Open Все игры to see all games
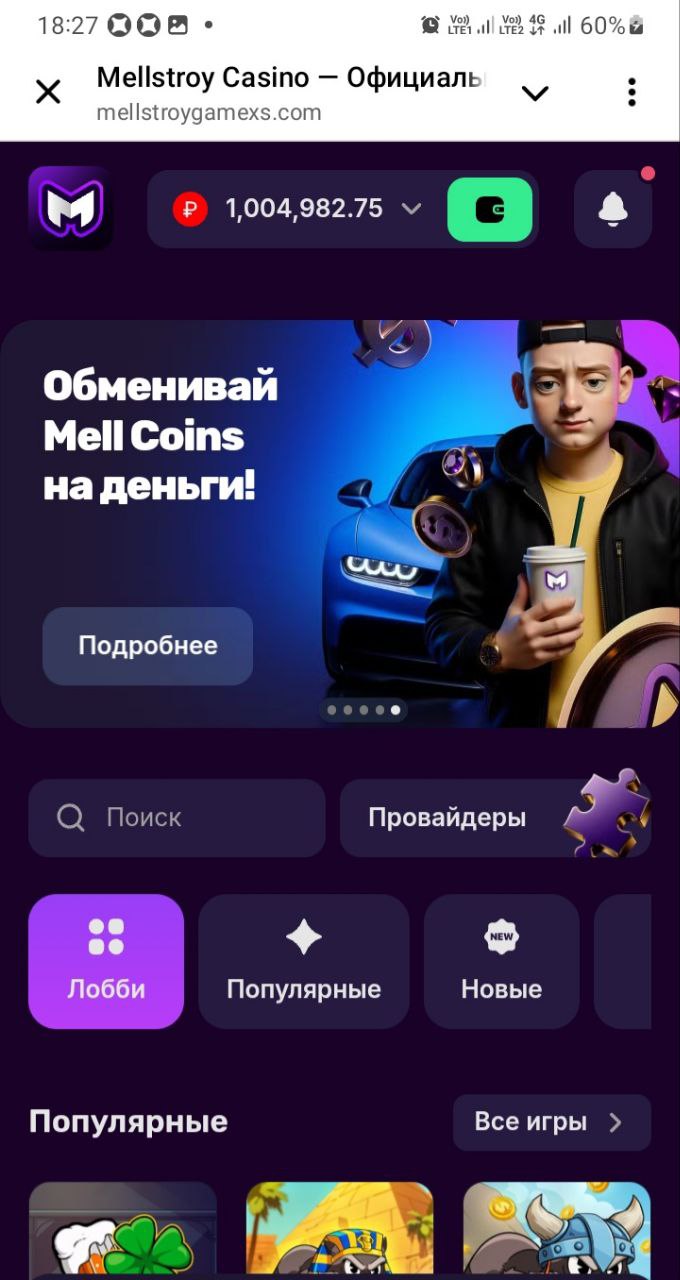The width and height of the screenshot is (680, 1280). [551, 1122]
